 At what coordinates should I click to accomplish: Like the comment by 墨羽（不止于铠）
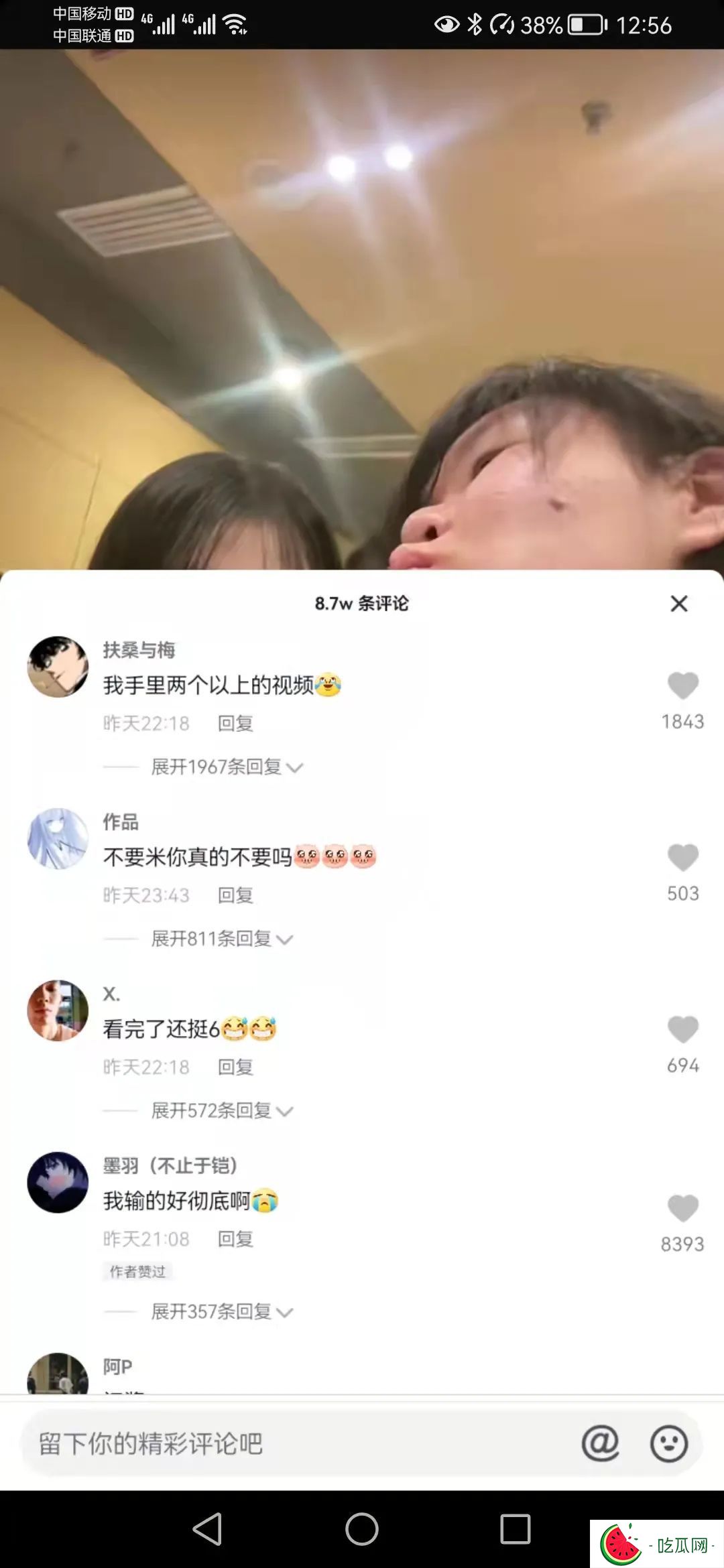[x=682, y=1209]
